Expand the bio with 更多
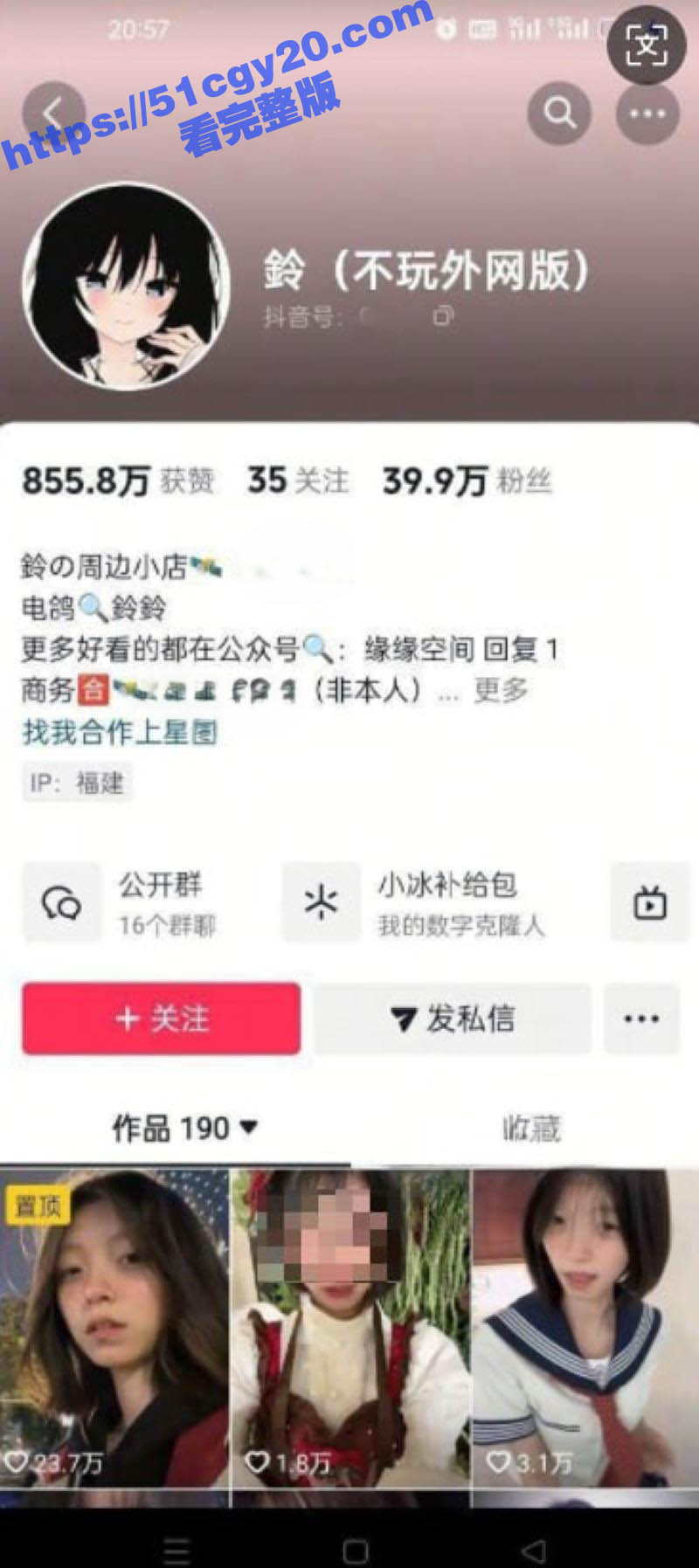 coord(501,690)
